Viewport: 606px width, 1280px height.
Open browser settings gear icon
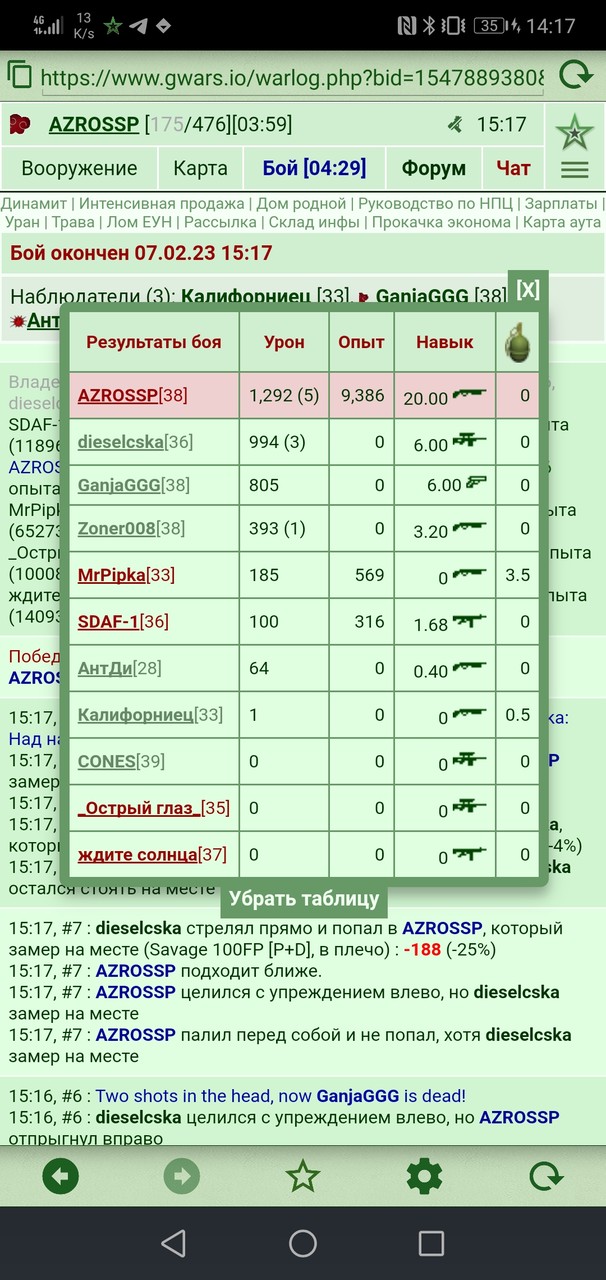pyautogui.click(x=424, y=1177)
